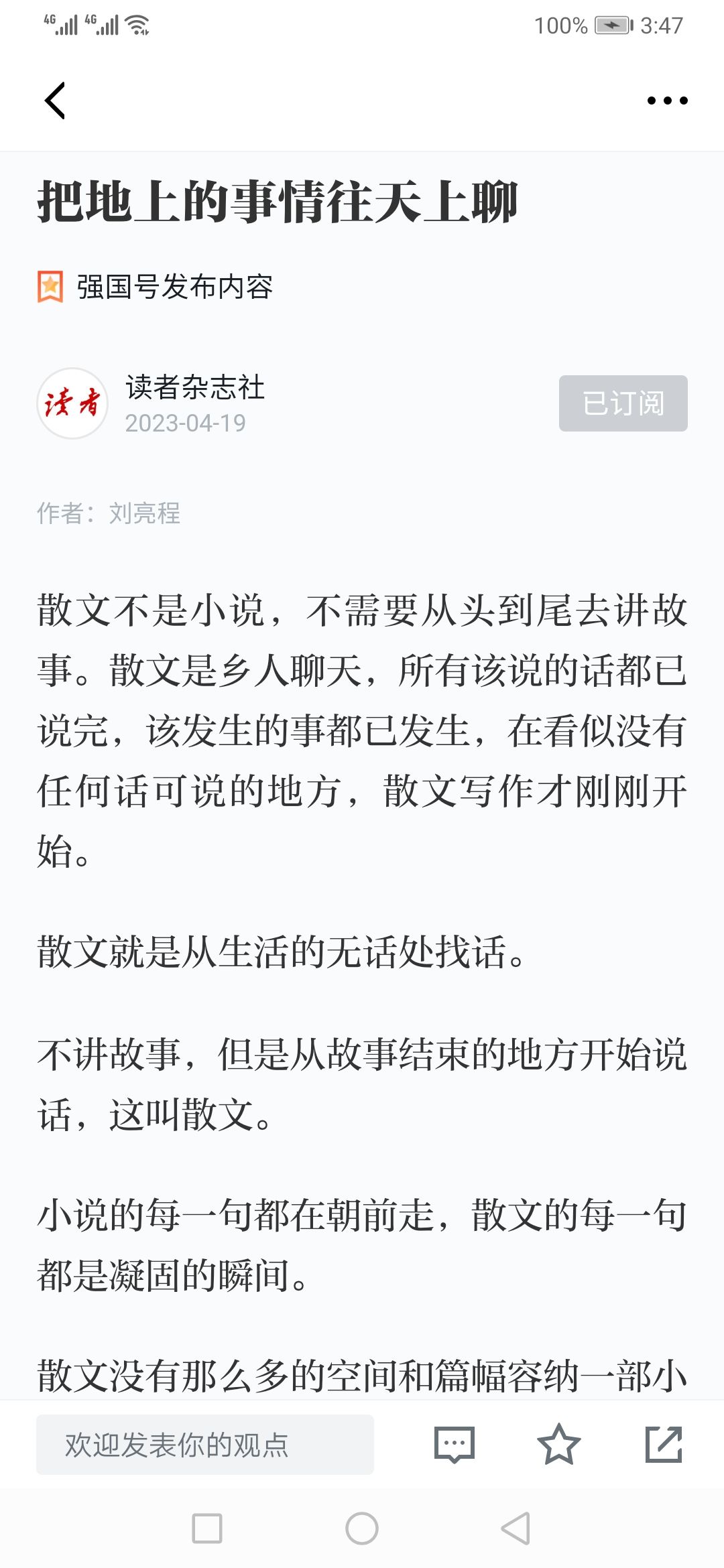This screenshot has width=724, height=1568.
Task: Open the three-dot overflow menu
Action: [667, 101]
